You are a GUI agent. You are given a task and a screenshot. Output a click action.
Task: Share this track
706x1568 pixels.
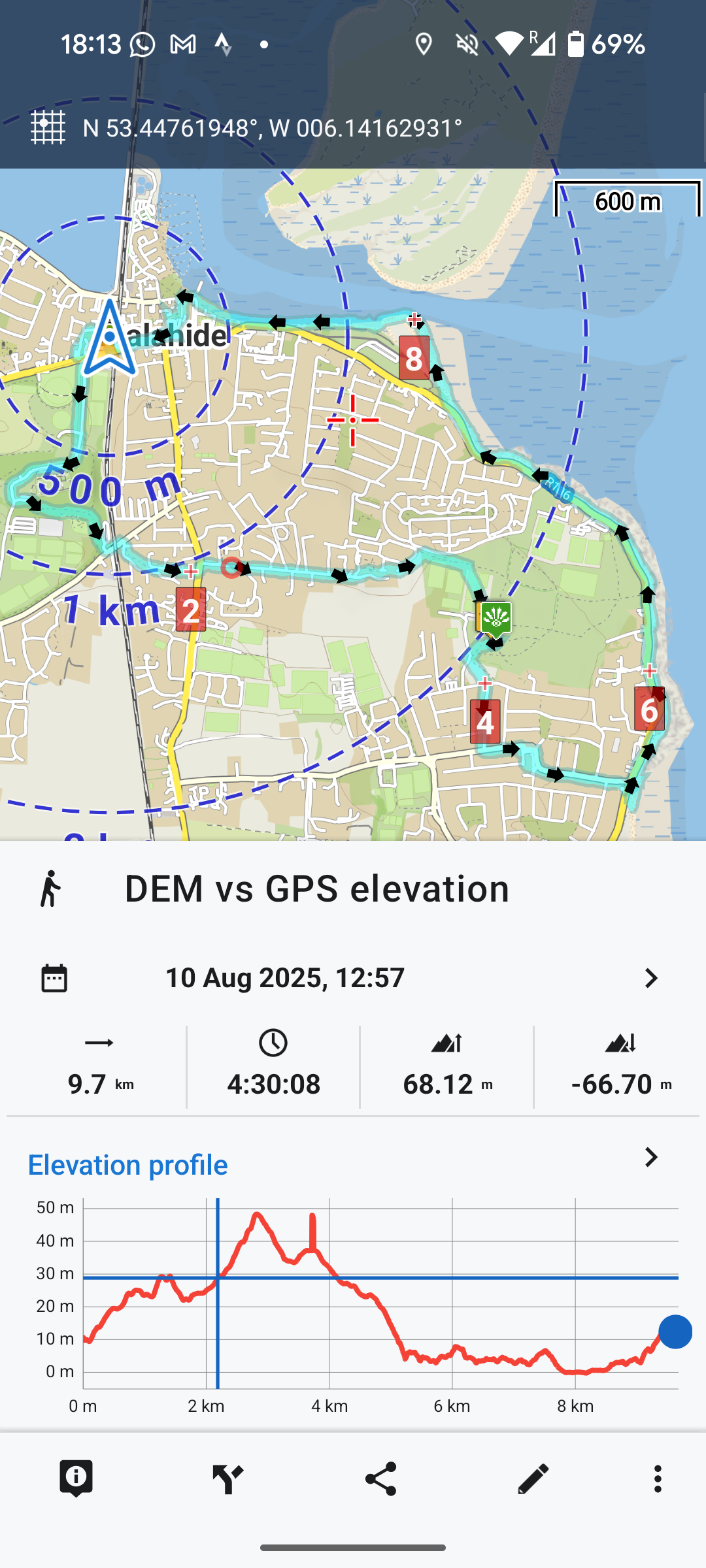[380, 1478]
